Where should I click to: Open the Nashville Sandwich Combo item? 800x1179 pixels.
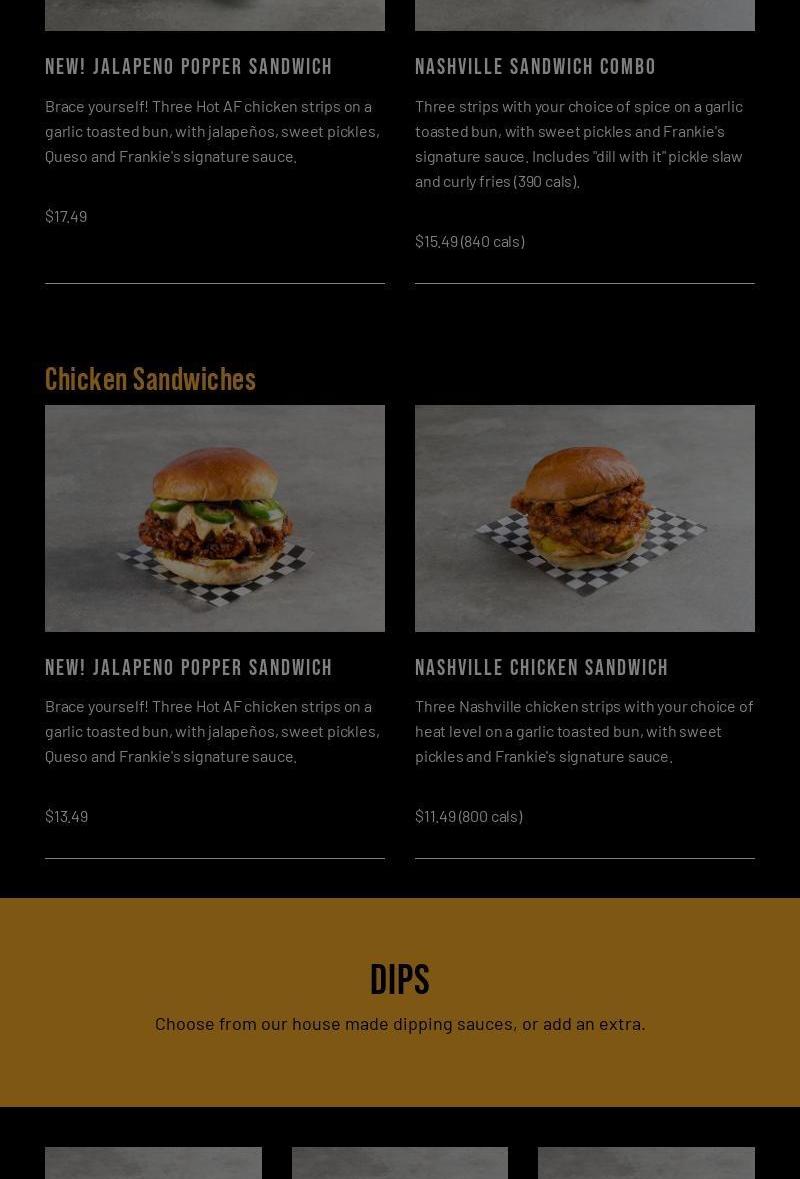(x=535, y=67)
